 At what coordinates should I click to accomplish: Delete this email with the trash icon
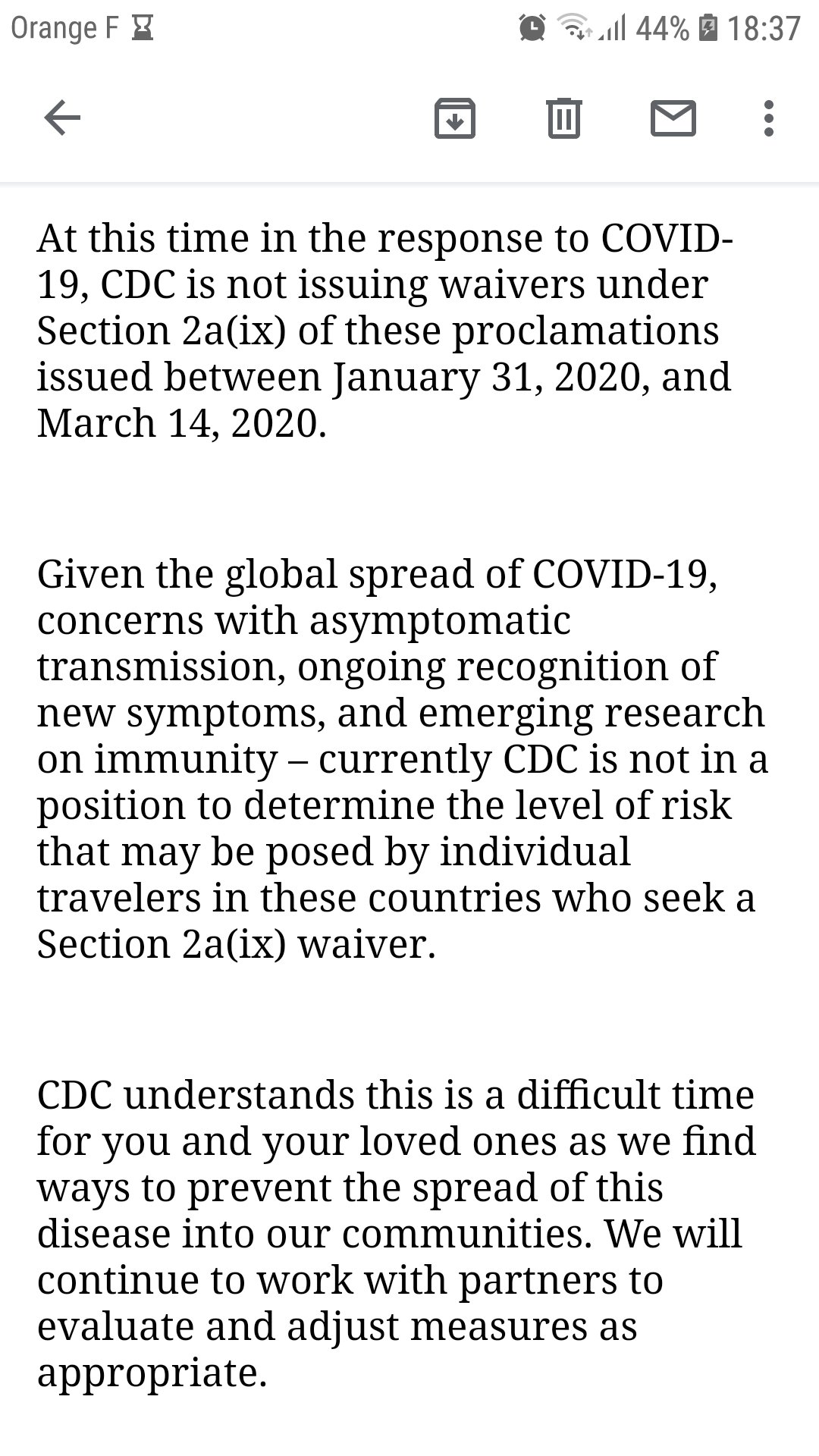pos(563,118)
